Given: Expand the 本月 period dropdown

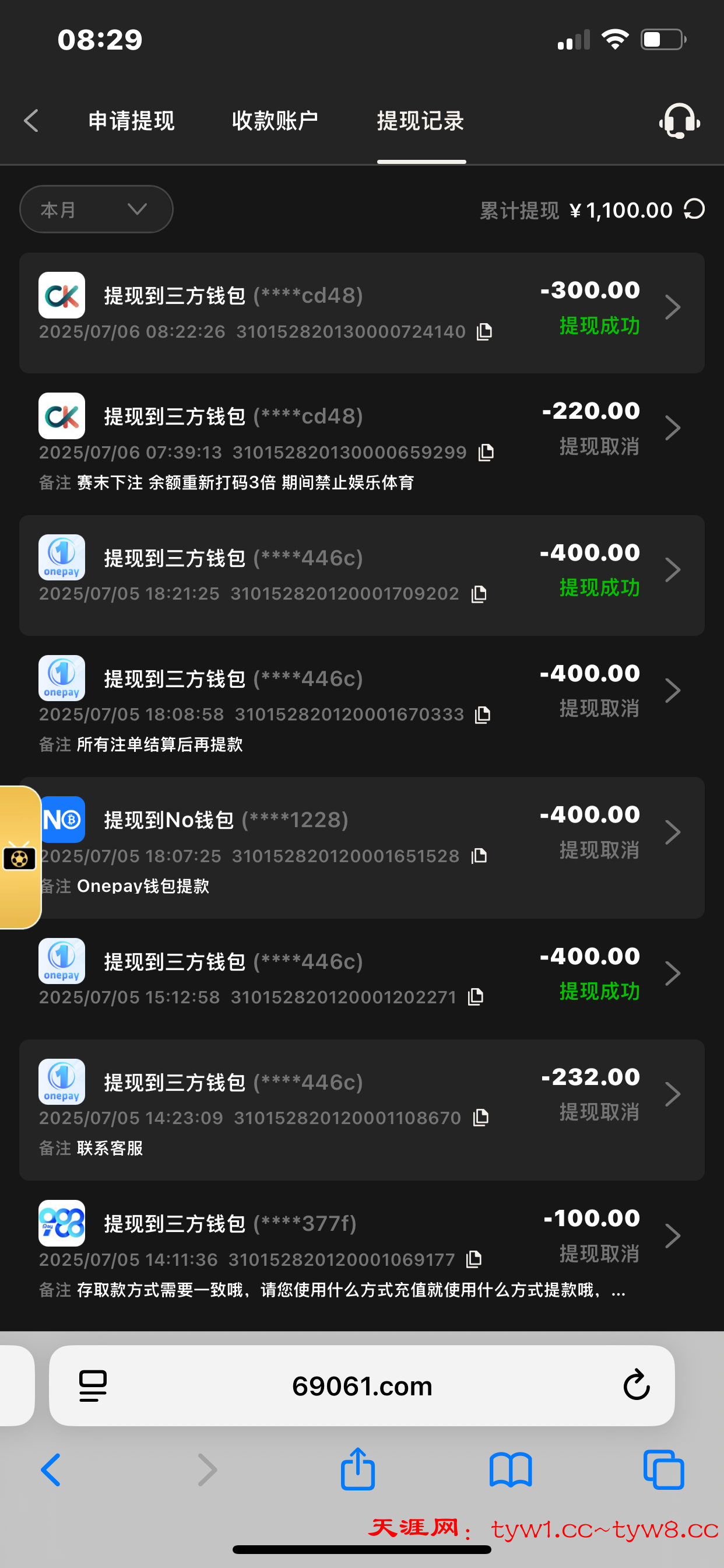Looking at the screenshot, I should pos(96,209).
